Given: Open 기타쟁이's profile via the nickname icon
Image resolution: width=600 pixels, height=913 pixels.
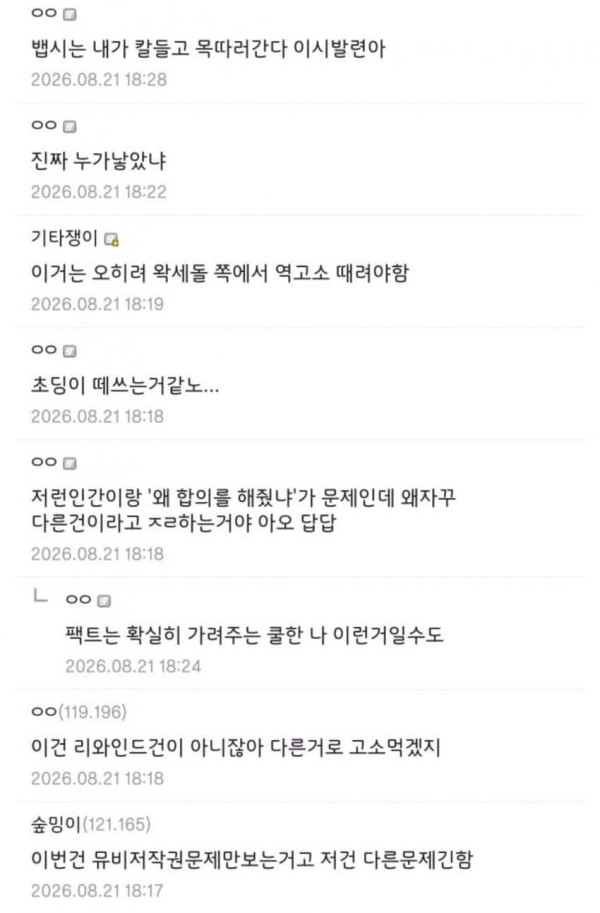Looking at the screenshot, I should tap(111, 239).
